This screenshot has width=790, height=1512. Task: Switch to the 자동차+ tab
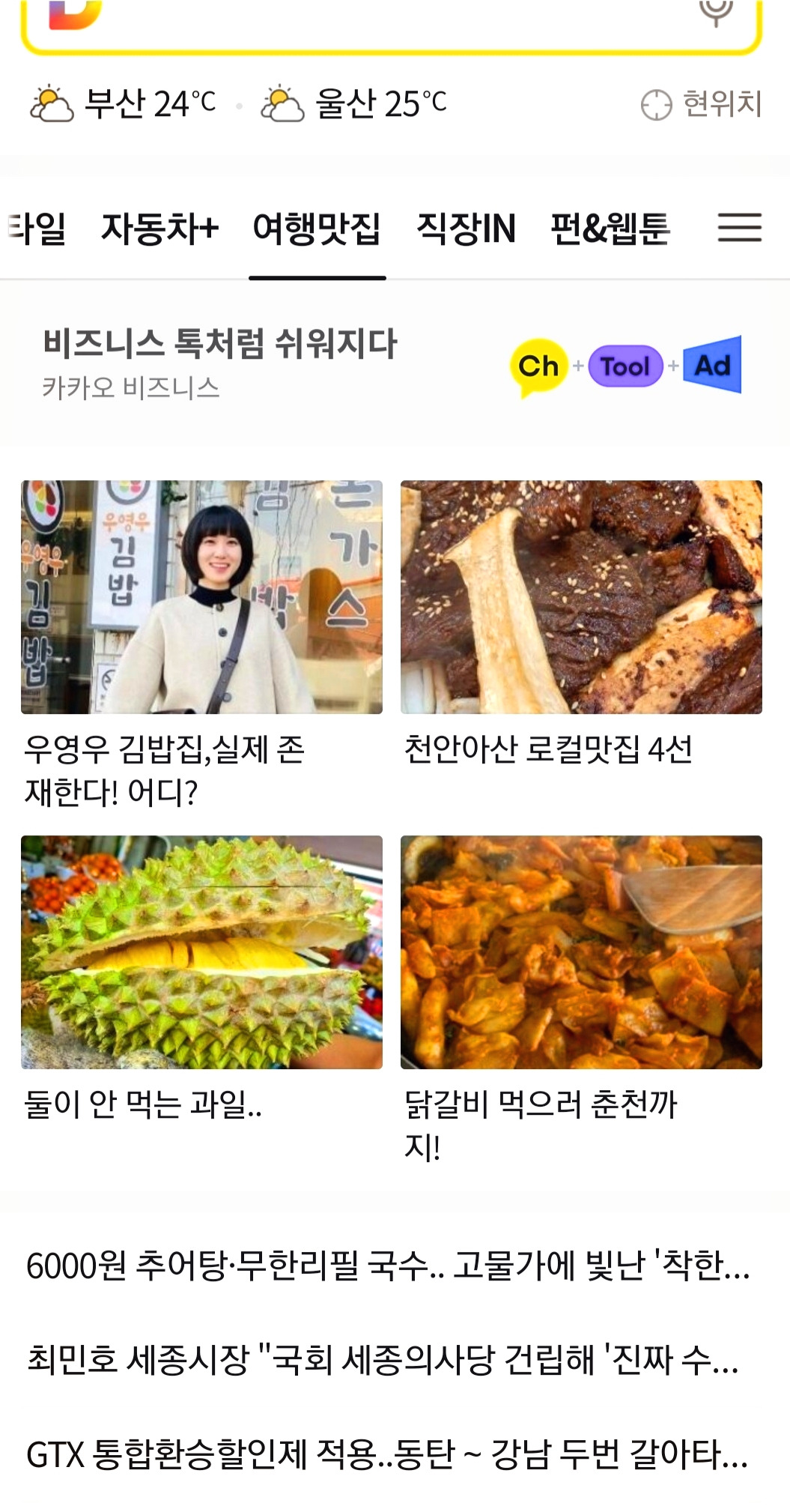159,229
